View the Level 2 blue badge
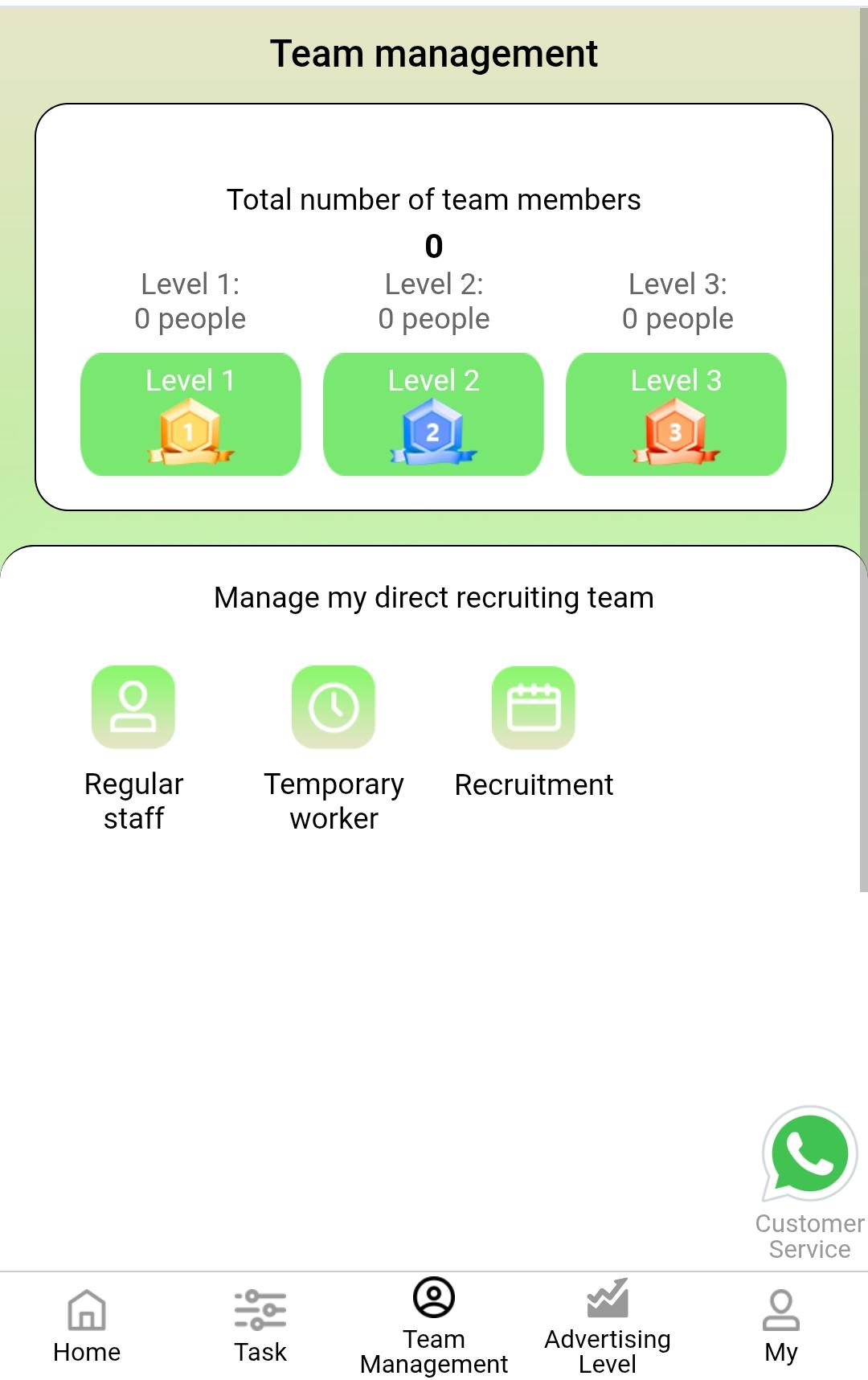Screen dimensions: 868x1380 click(433, 432)
